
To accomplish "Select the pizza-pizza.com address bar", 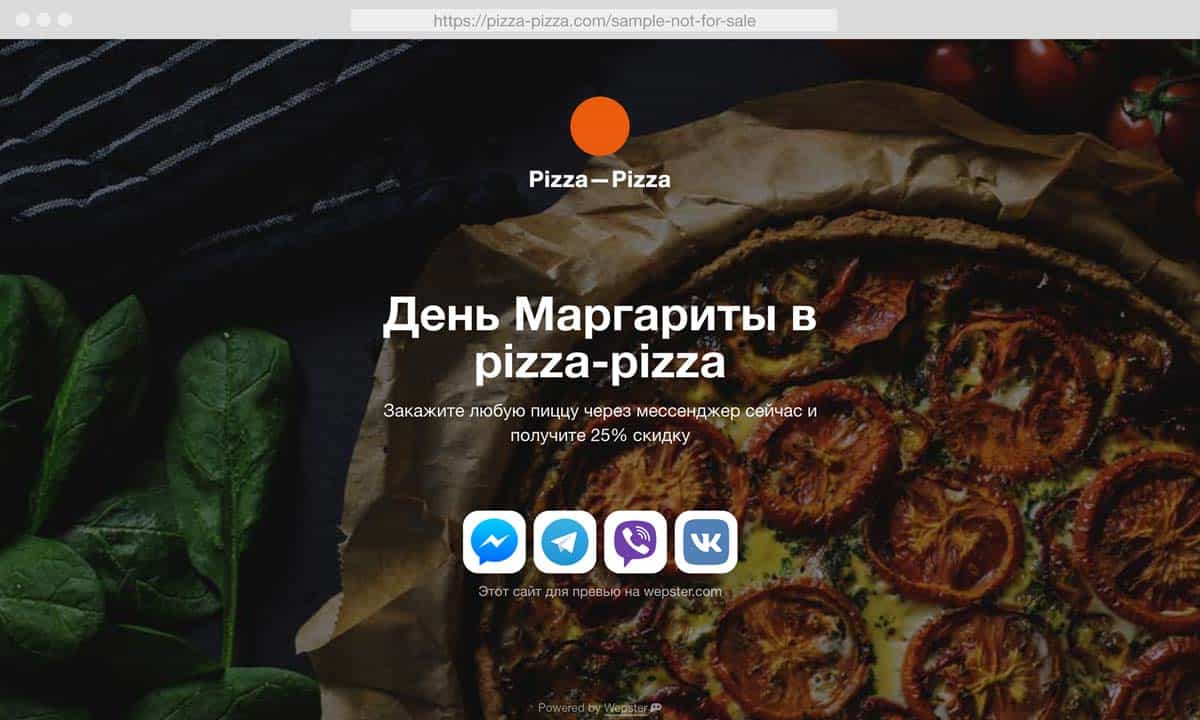I will coord(594,20).
